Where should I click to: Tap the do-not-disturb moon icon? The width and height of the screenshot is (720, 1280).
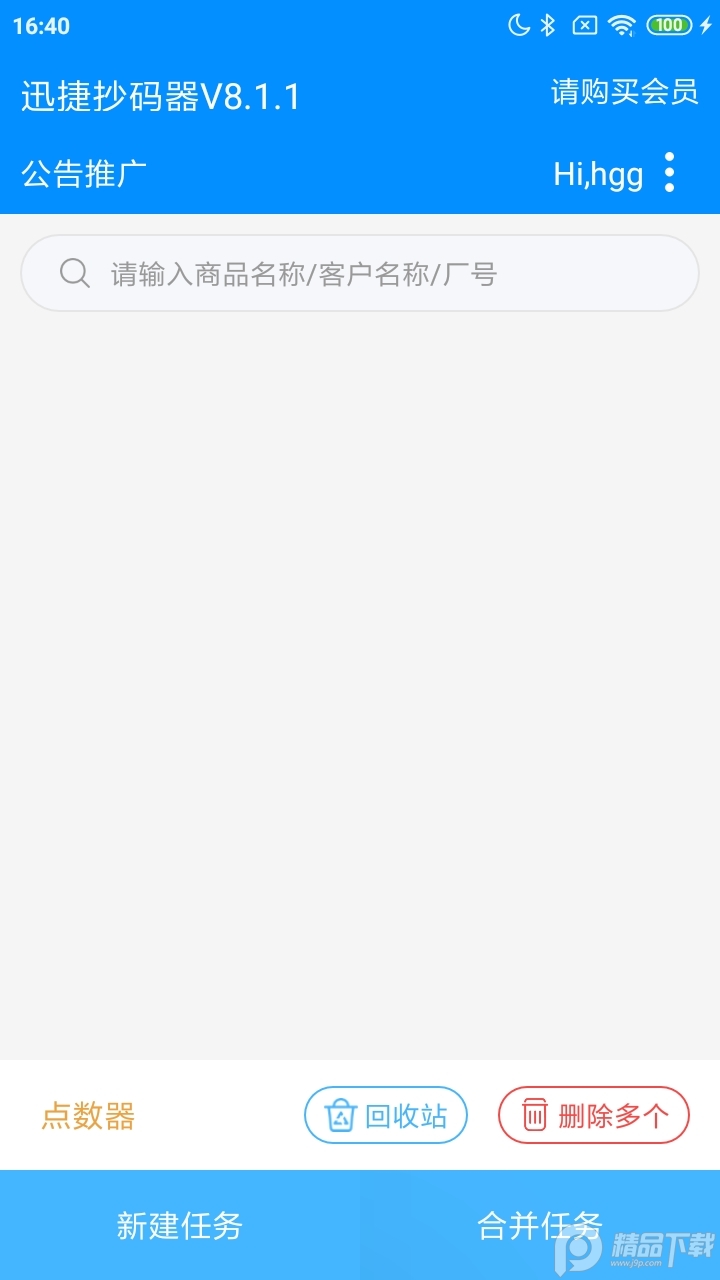point(521,27)
